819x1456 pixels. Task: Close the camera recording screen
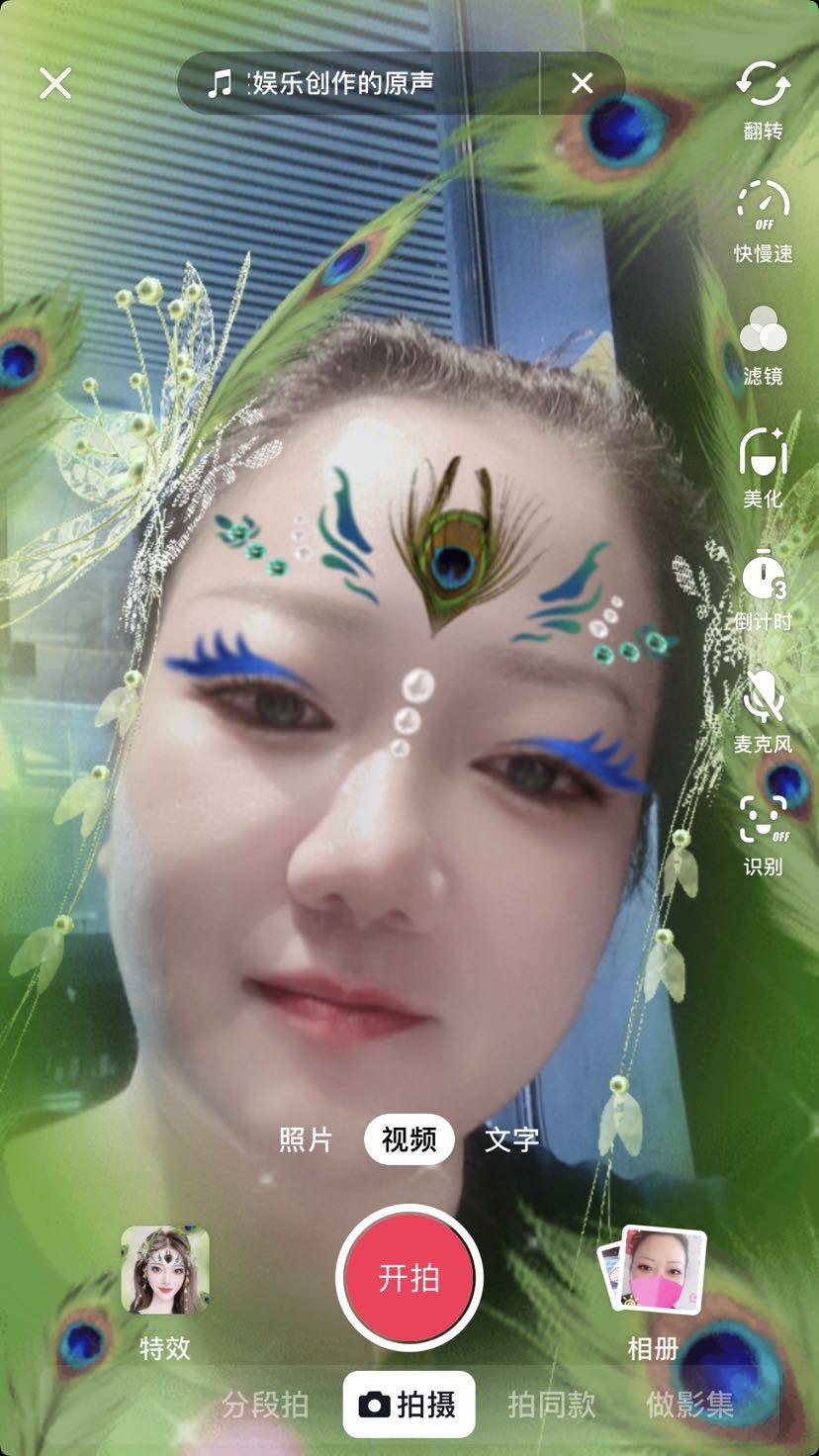click(55, 83)
